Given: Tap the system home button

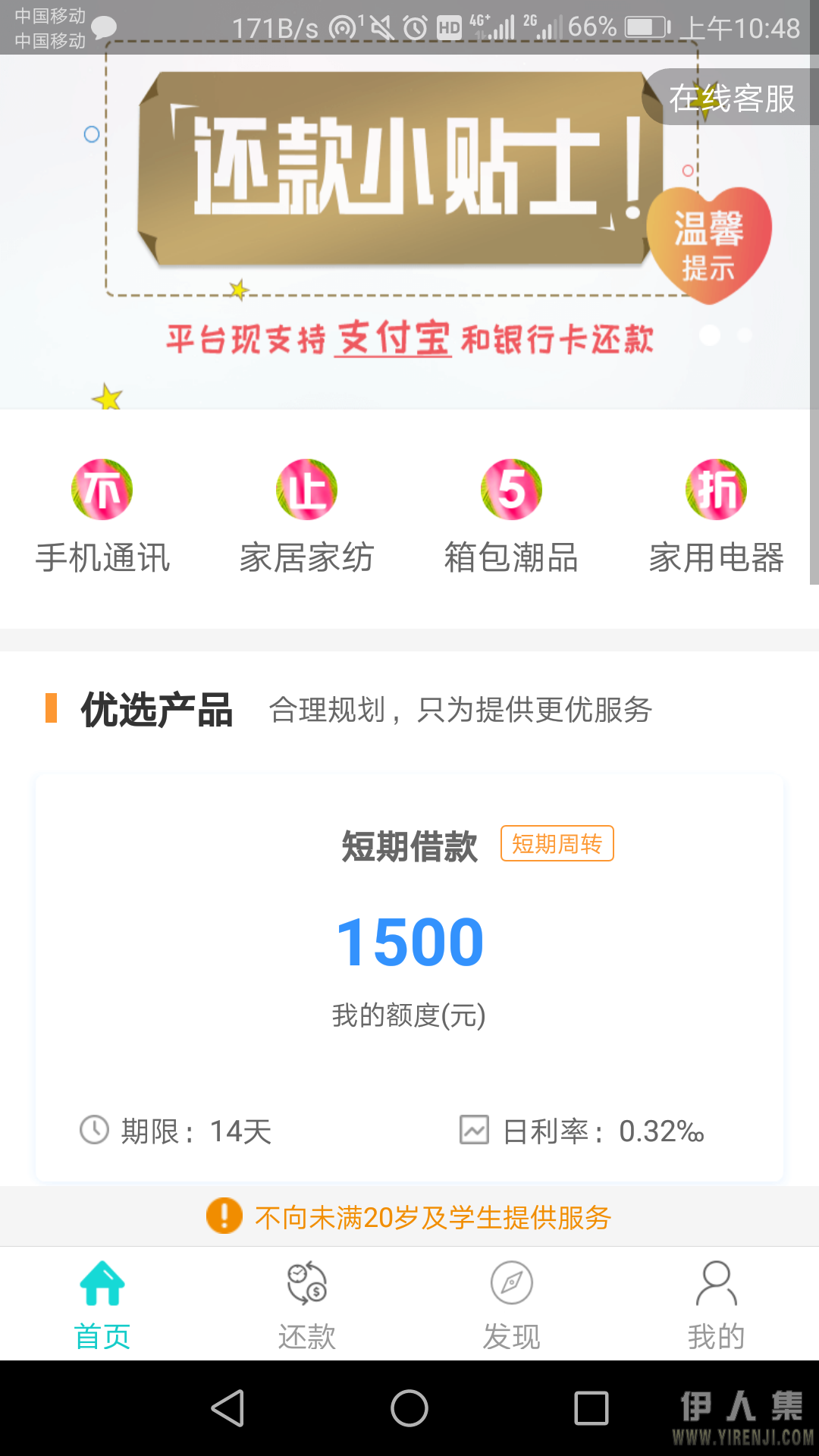Looking at the screenshot, I should pyautogui.click(x=409, y=1408).
